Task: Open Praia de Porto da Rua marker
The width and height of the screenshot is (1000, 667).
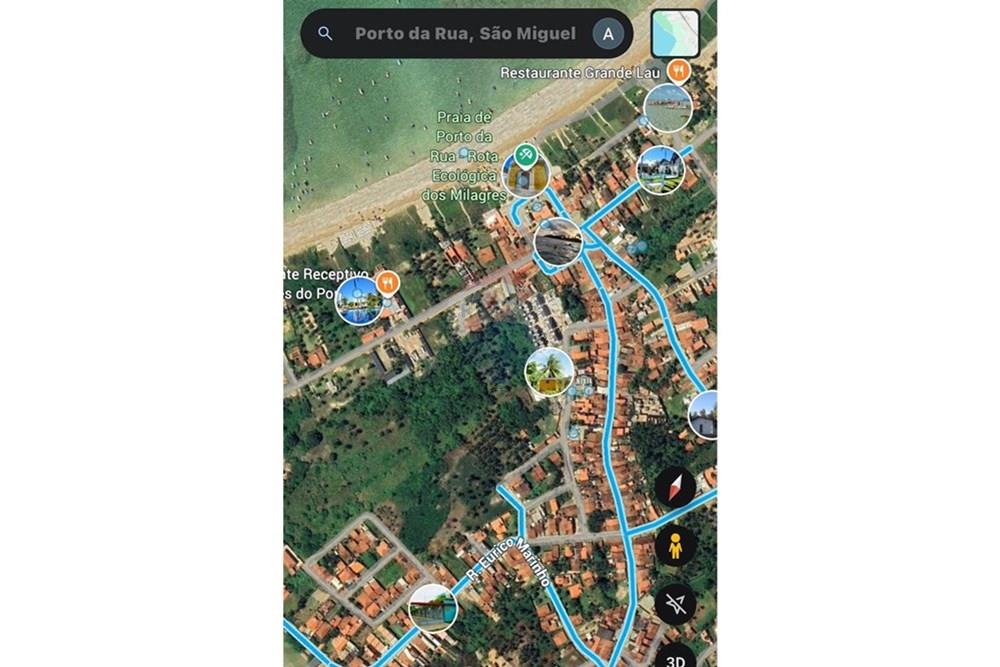Action: [x=525, y=155]
